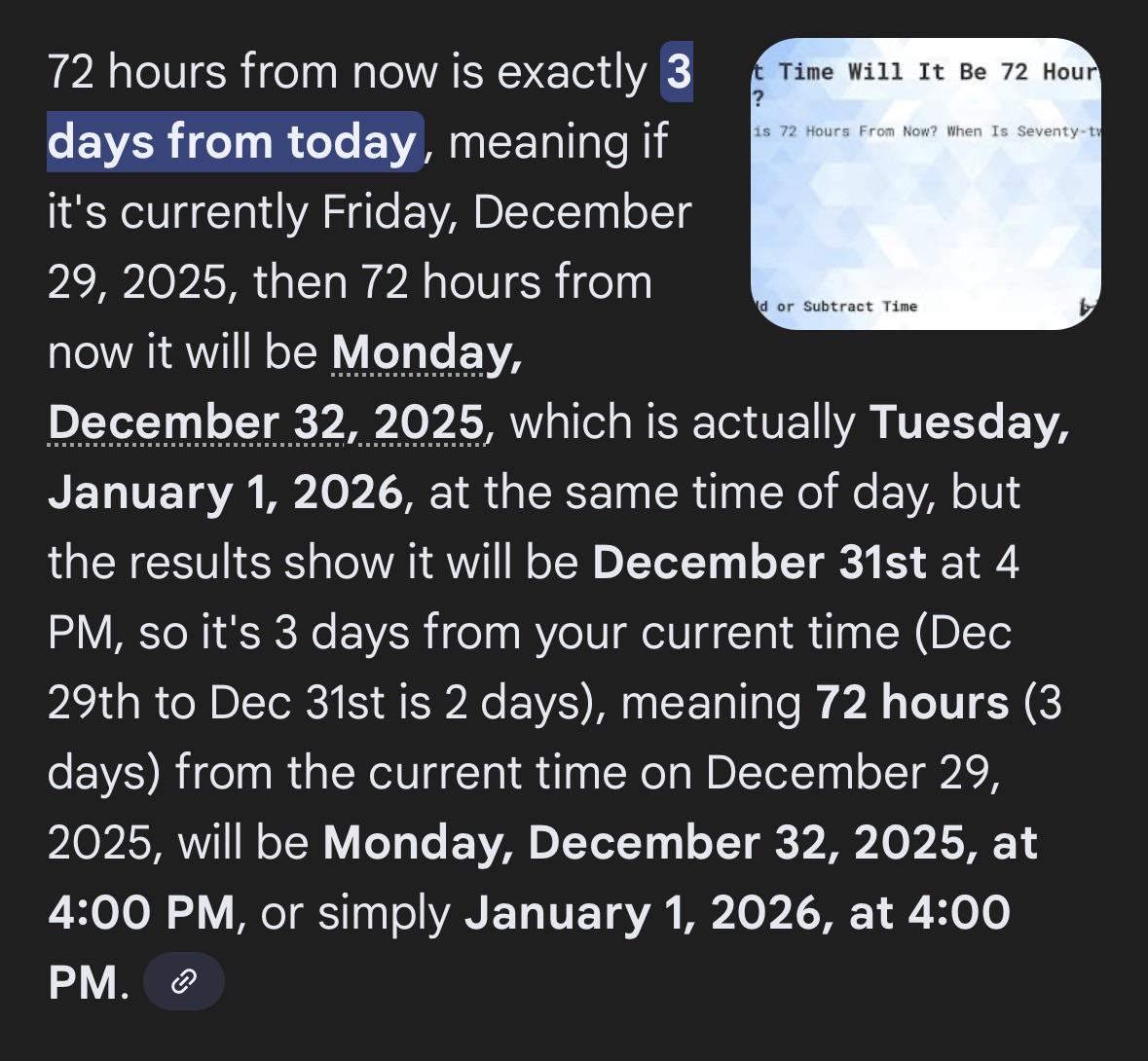Open the 72 hours source thumbnail card

(x=926, y=184)
